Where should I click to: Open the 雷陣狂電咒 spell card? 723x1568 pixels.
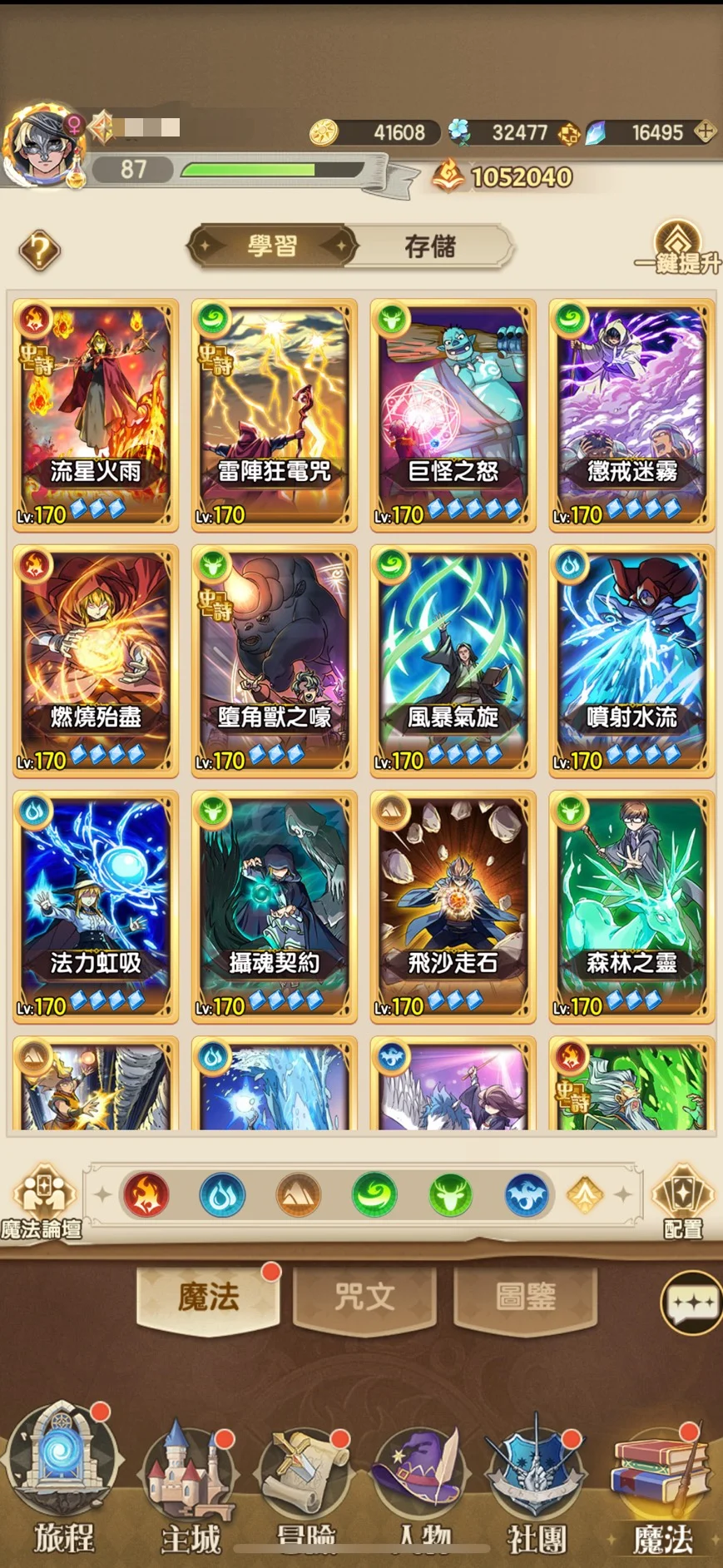point(274,415)
